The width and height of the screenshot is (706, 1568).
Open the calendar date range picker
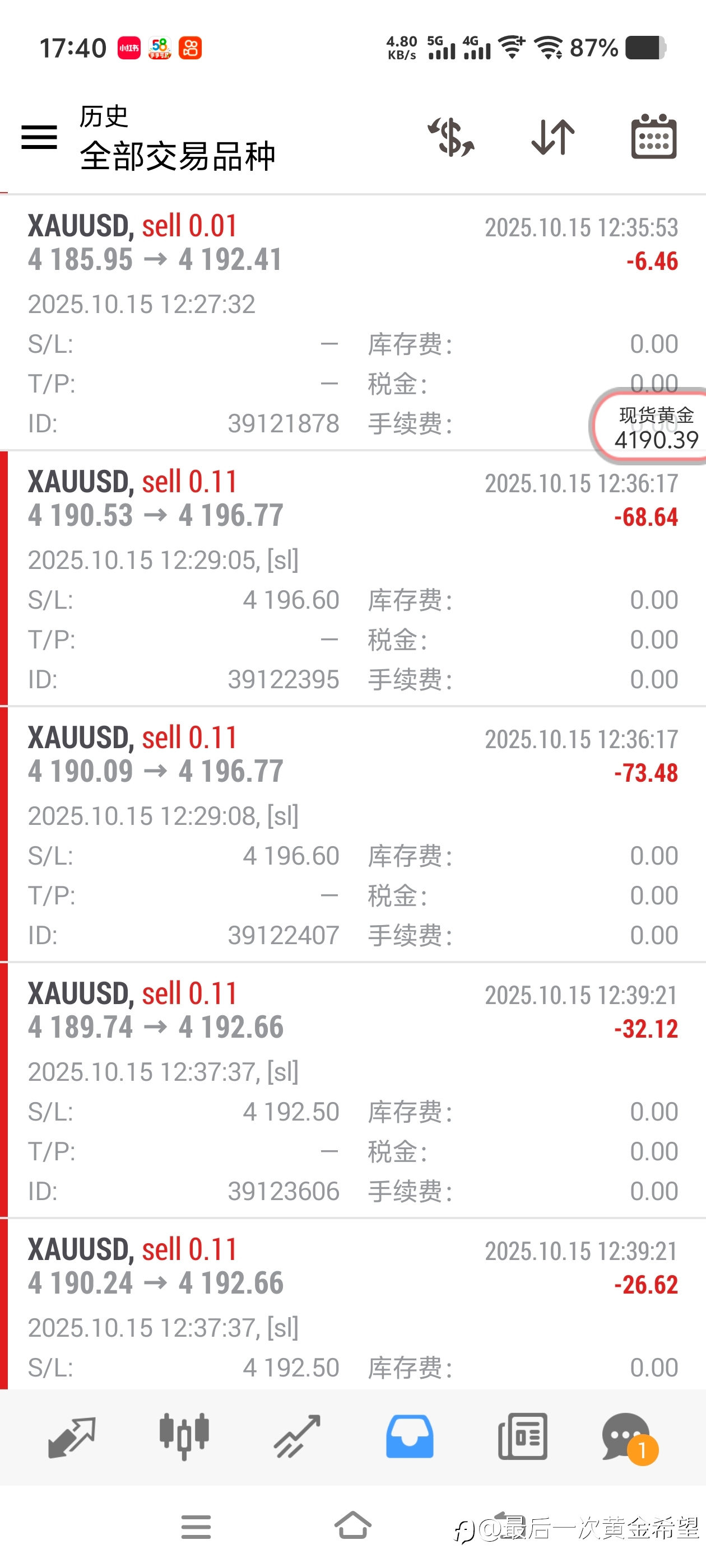[x=654, y=137]
